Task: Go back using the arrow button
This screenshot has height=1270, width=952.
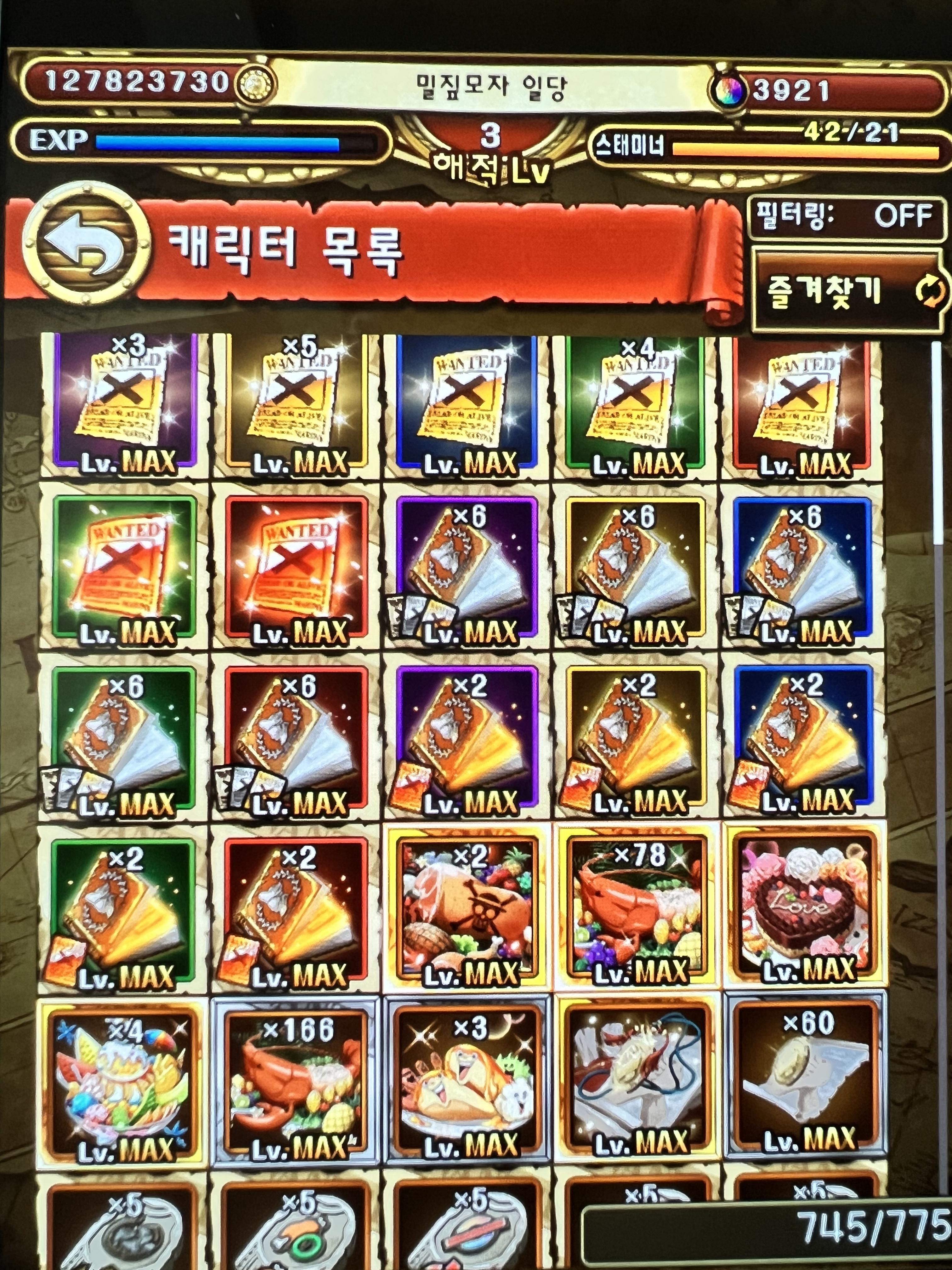Action: point(86,244)
